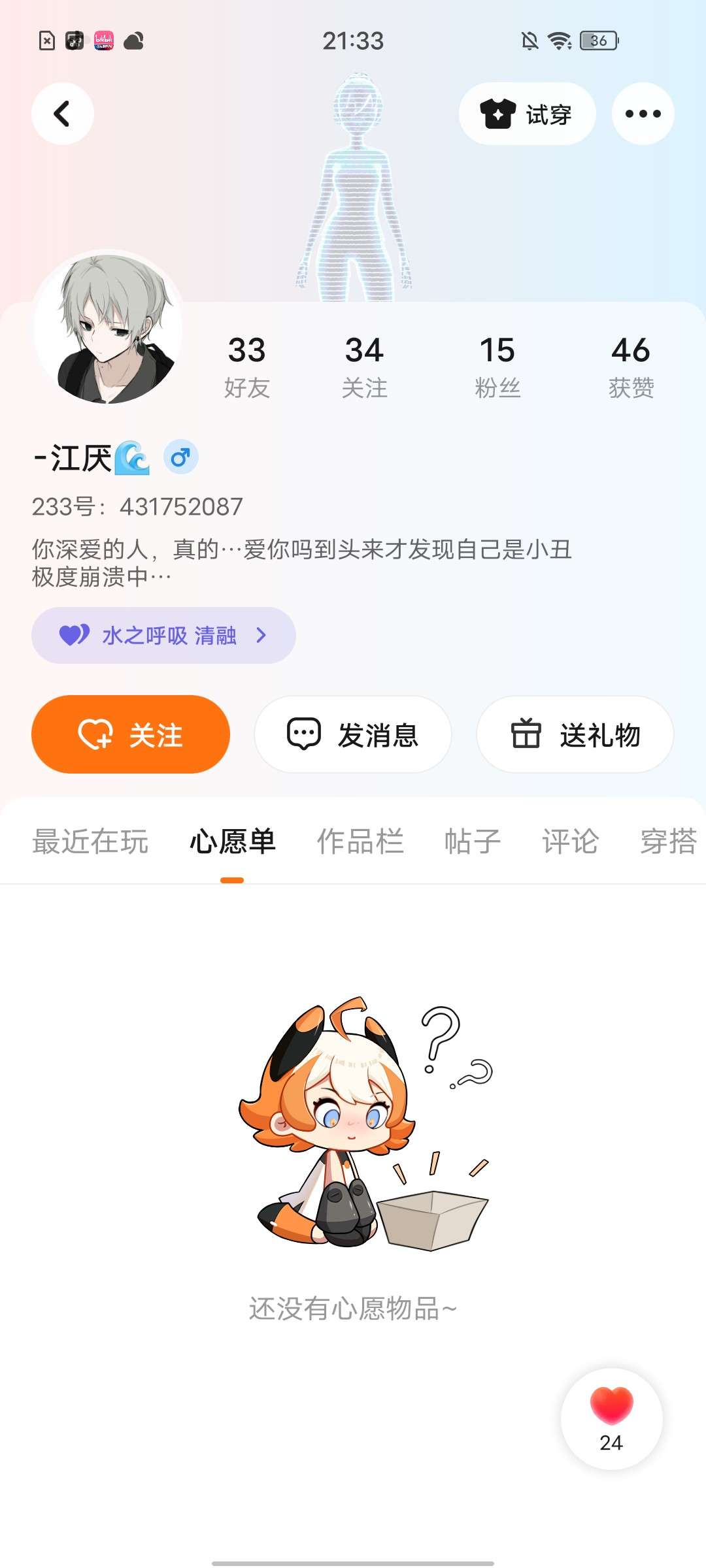706x1568 pixels.
Task: Select the 心愿单 tab
Action: (x=232, y=841)
